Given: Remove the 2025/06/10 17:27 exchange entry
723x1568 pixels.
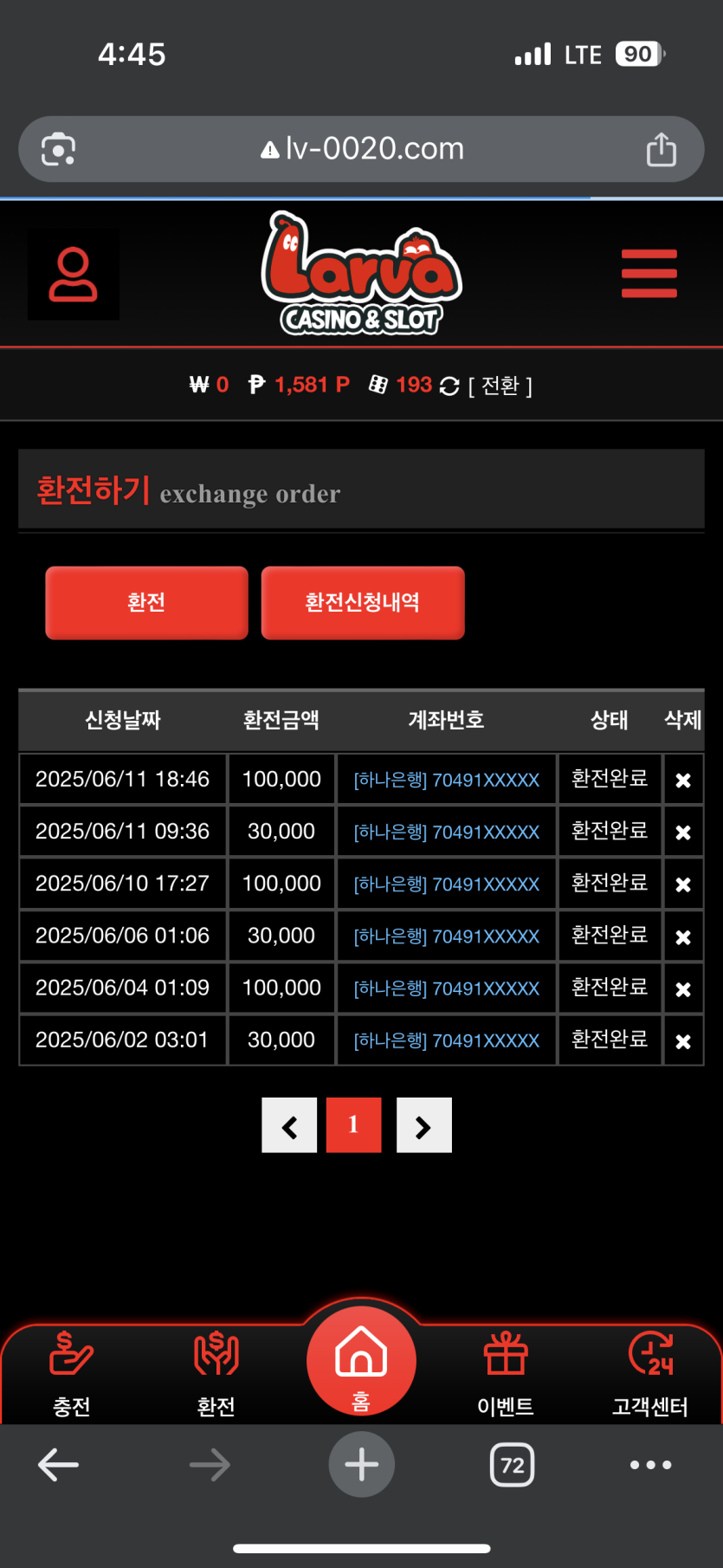Looking at the screenshot, I should pos(683,884).
